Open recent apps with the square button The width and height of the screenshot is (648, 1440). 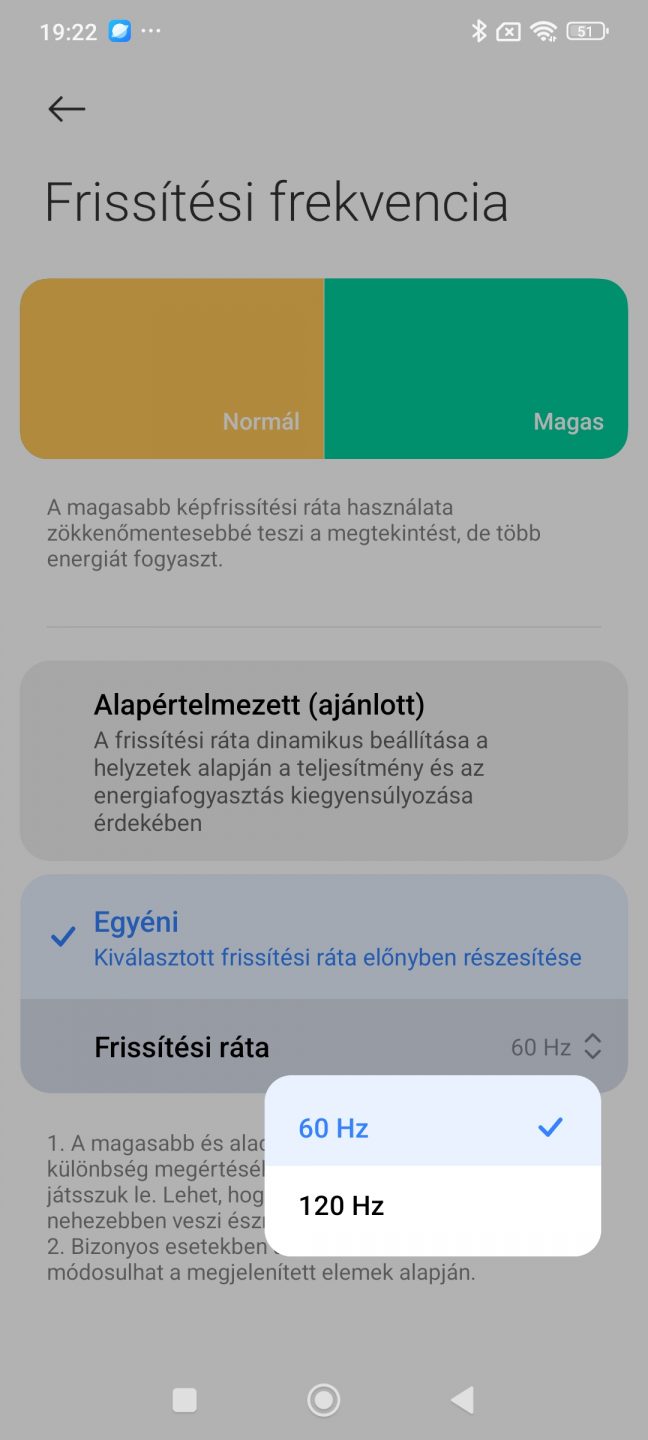(x=185, y=1400)
